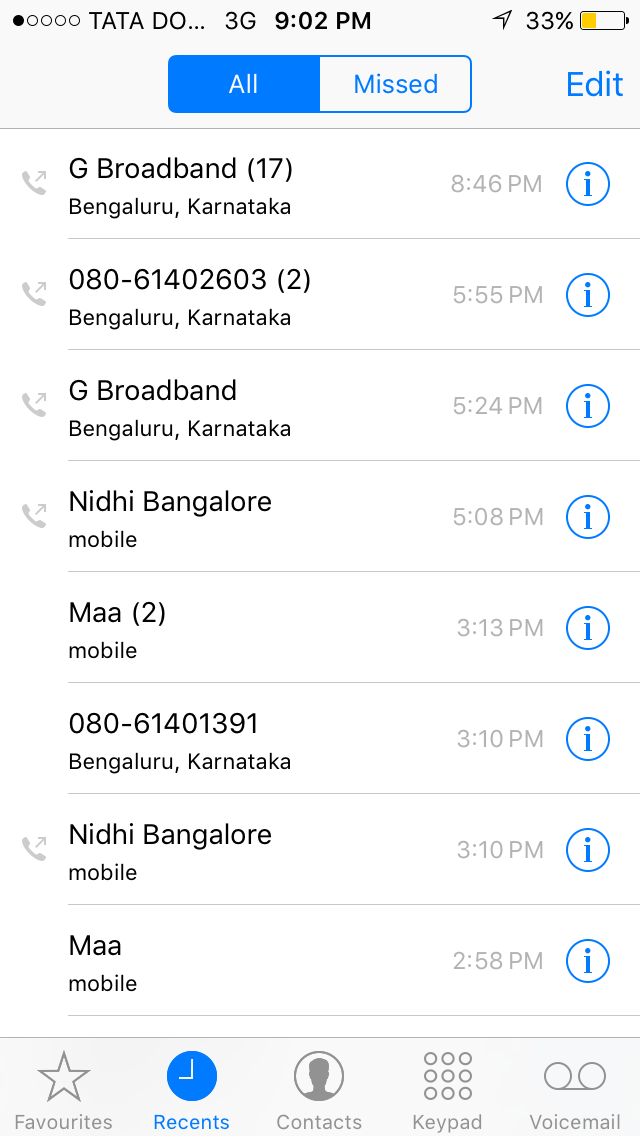Image resolution: width=640 pixels, height=1136 pixels.
Task: Open info for G Broadband (17) call
Action: [x=588, y=184]
